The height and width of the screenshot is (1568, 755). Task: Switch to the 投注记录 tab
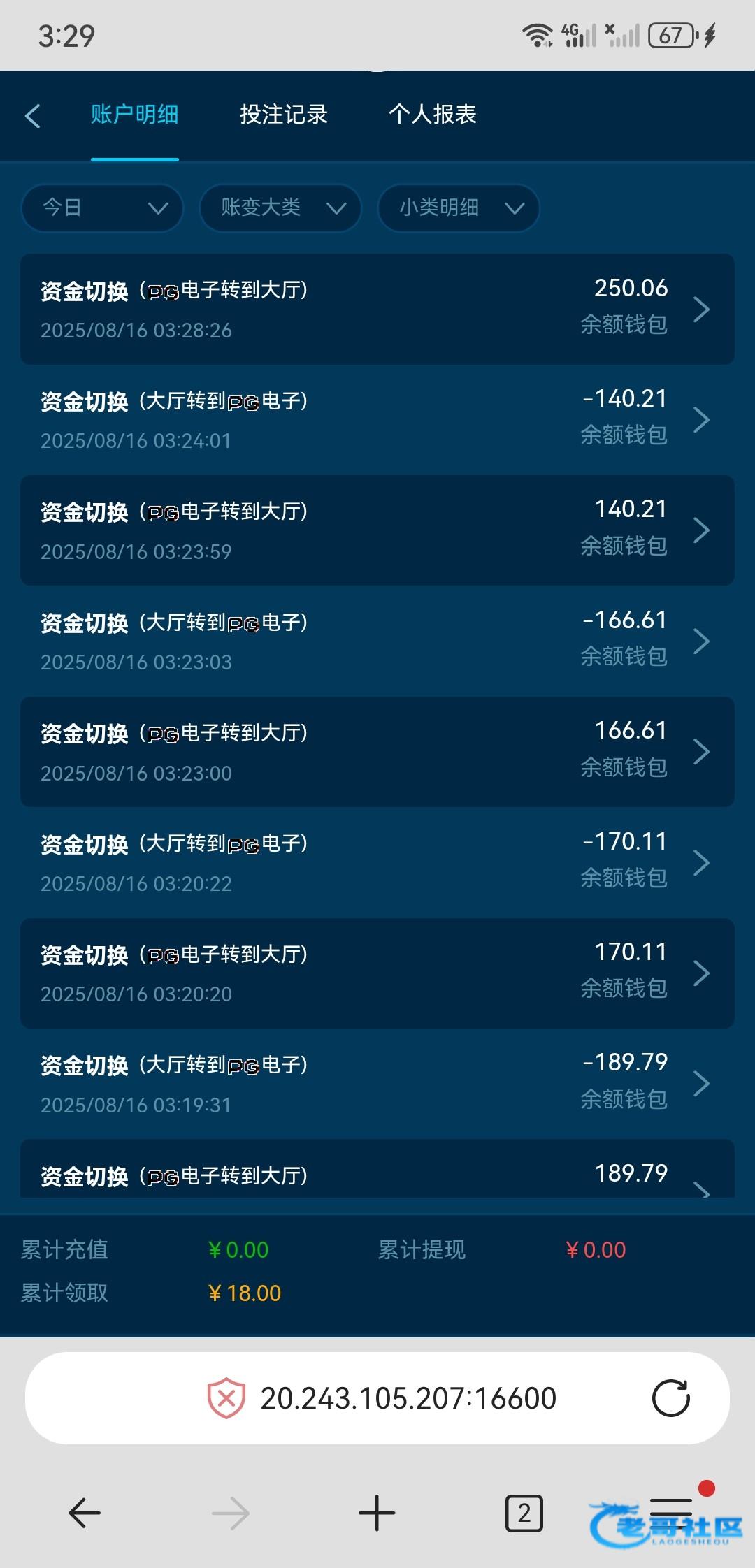point(284,114)
